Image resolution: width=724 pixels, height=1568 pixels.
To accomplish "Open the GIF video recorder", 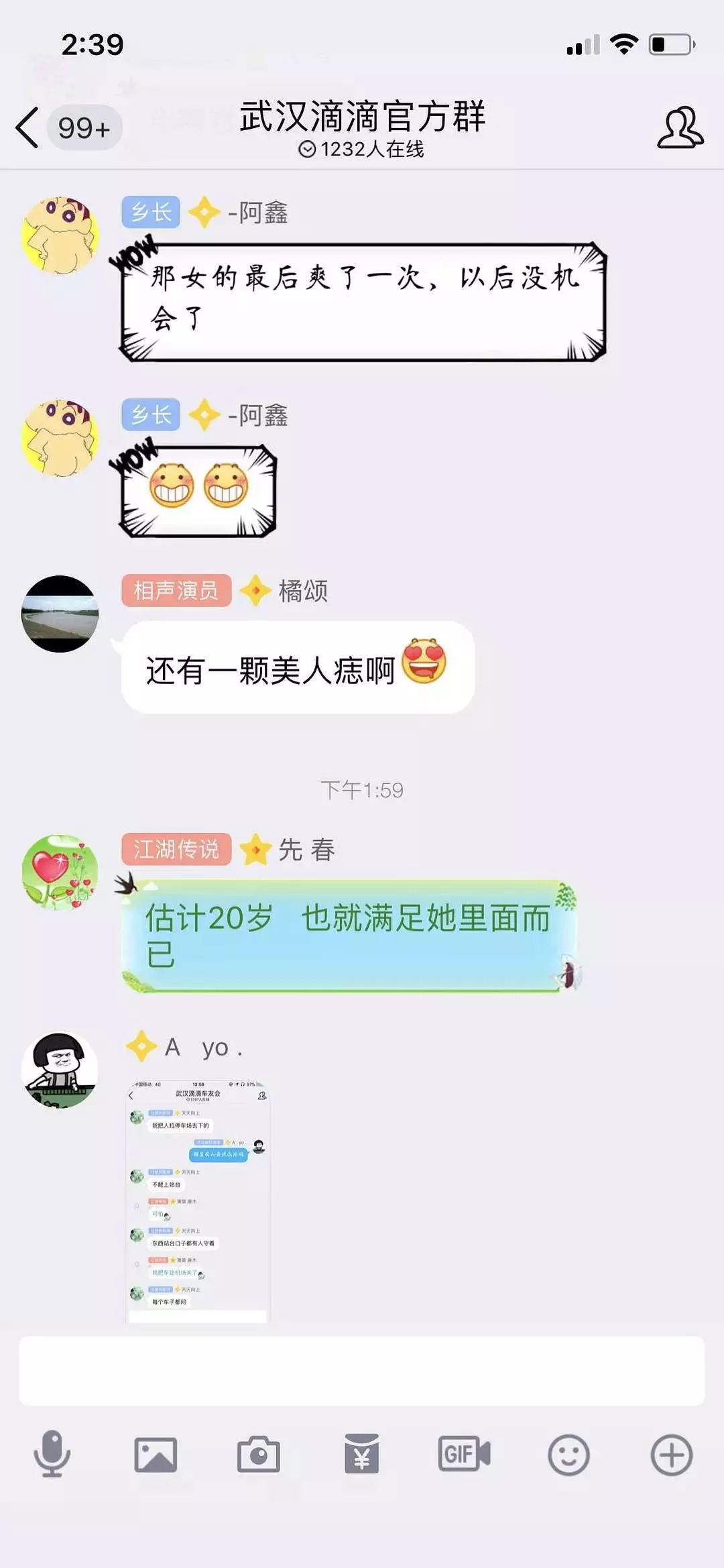I will pos(464,1454).
